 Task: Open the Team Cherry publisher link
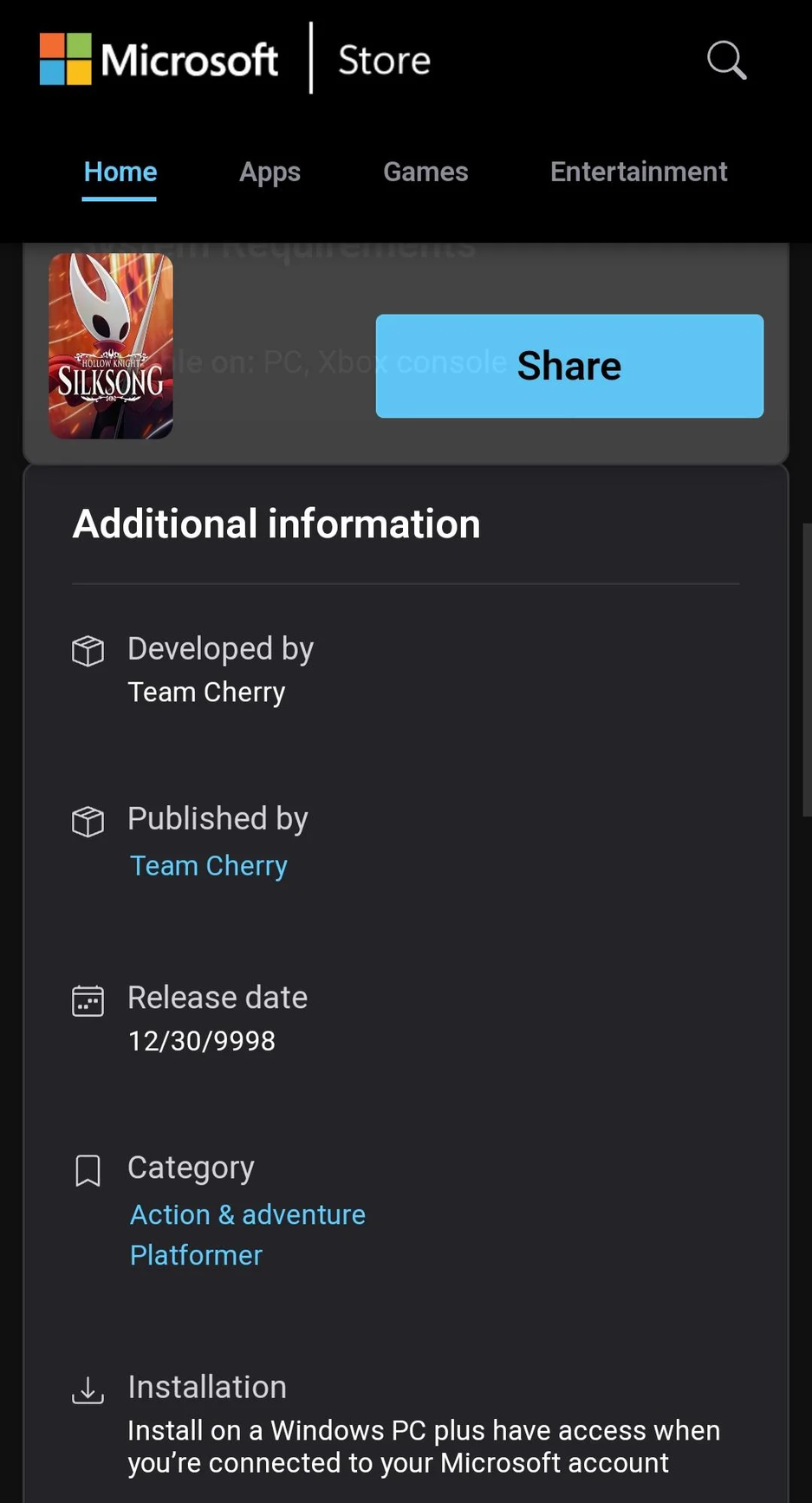point(209,865)
